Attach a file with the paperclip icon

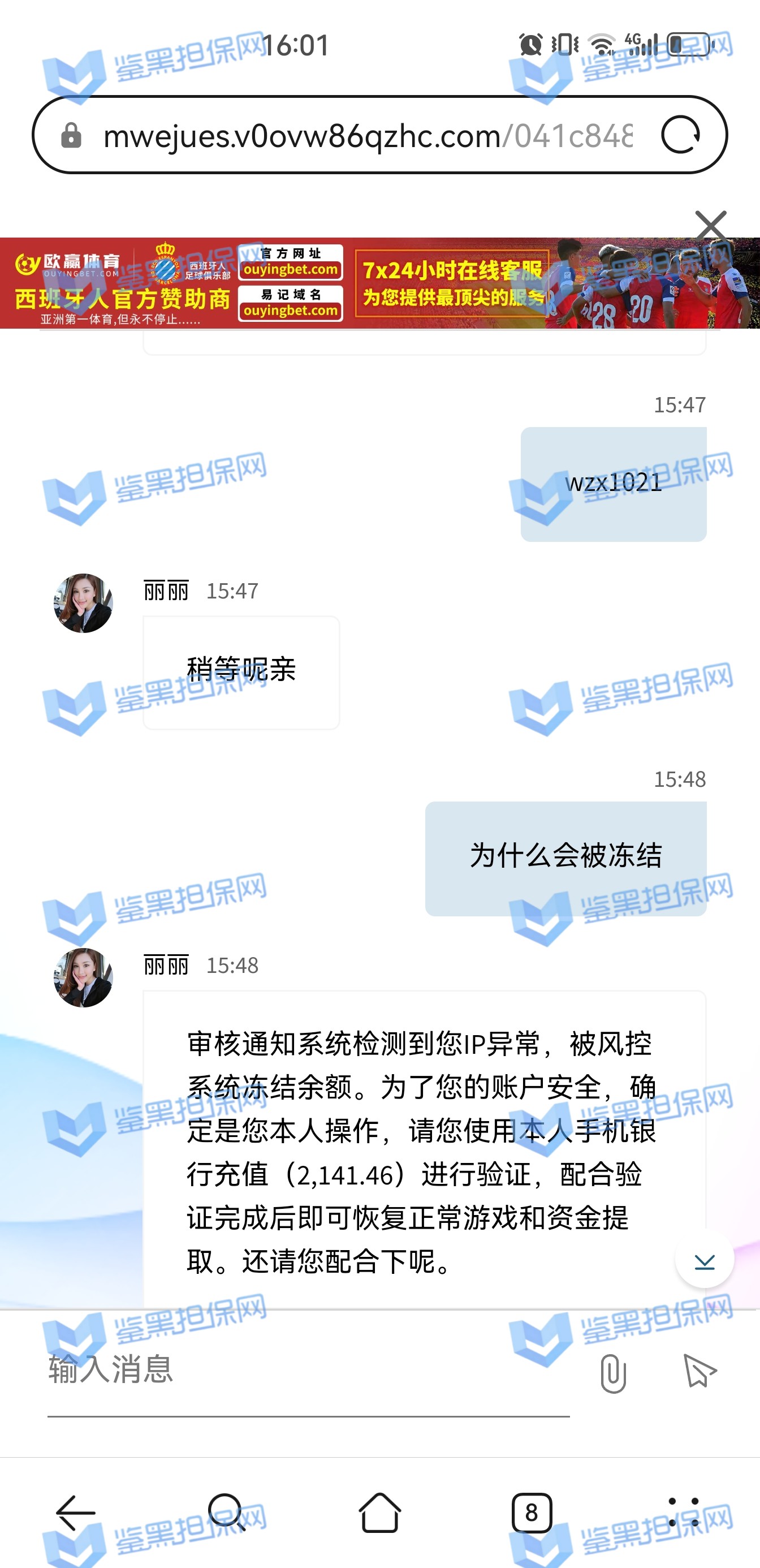click(612, 1373)
